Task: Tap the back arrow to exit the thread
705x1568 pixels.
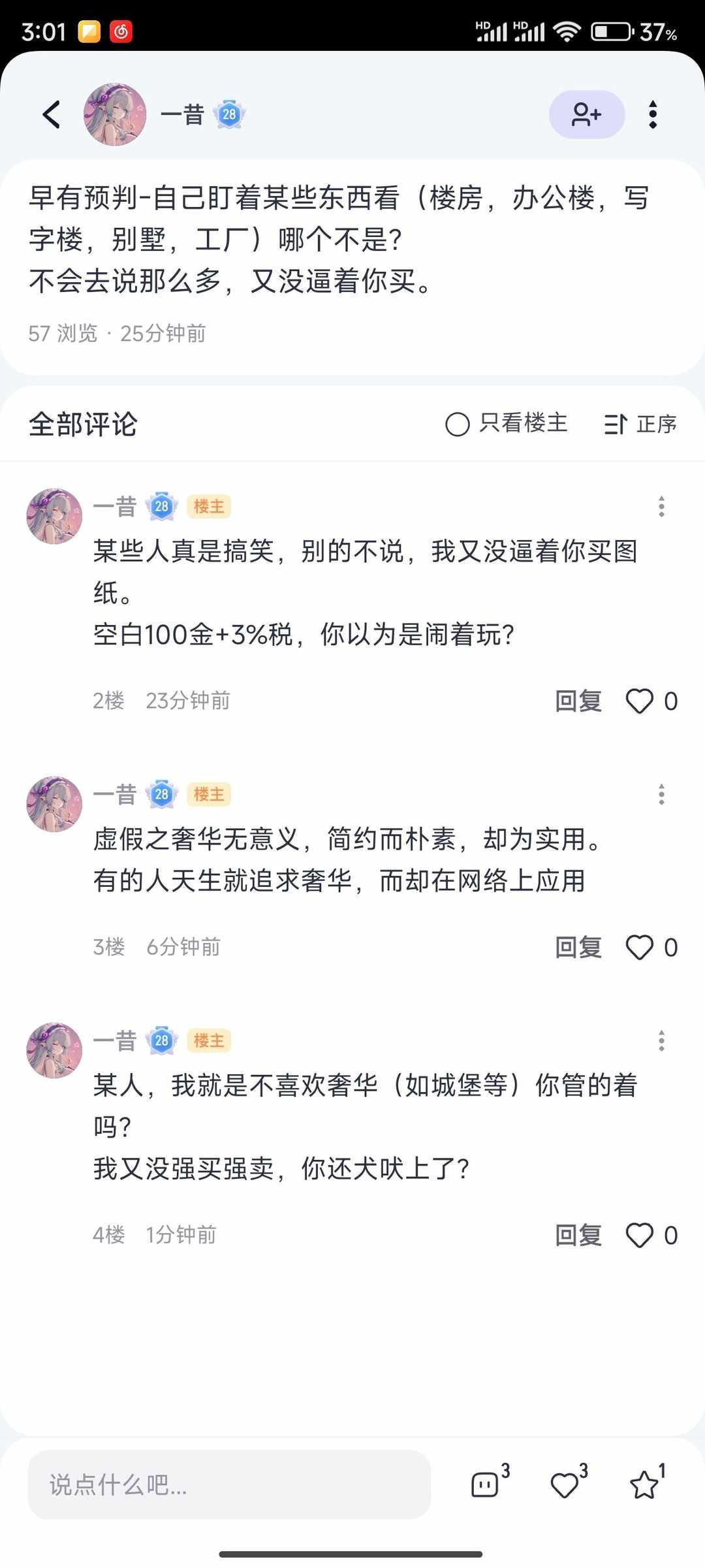Action: pos(50,114)
